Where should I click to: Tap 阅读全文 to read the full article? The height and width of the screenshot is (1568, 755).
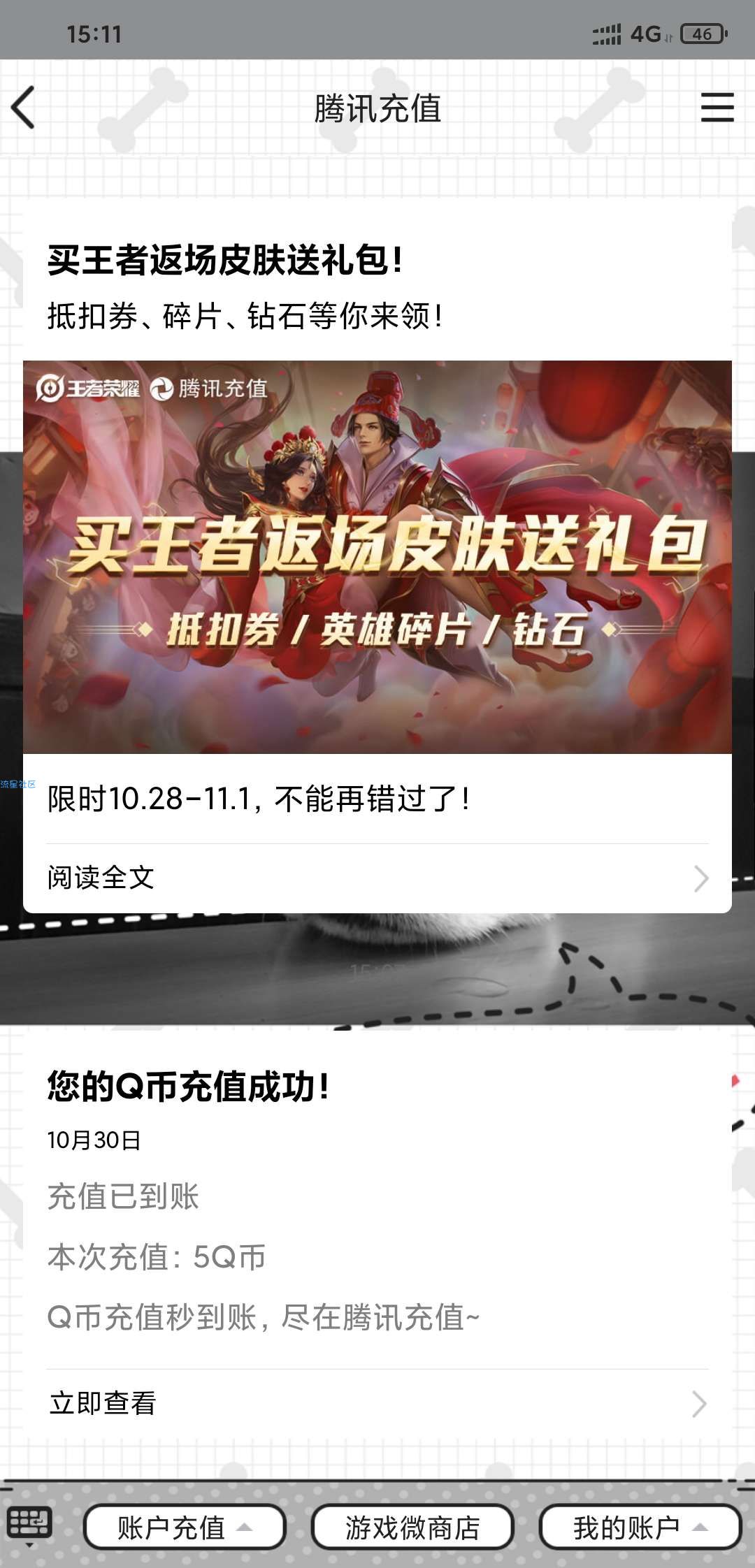pos(377,878)
